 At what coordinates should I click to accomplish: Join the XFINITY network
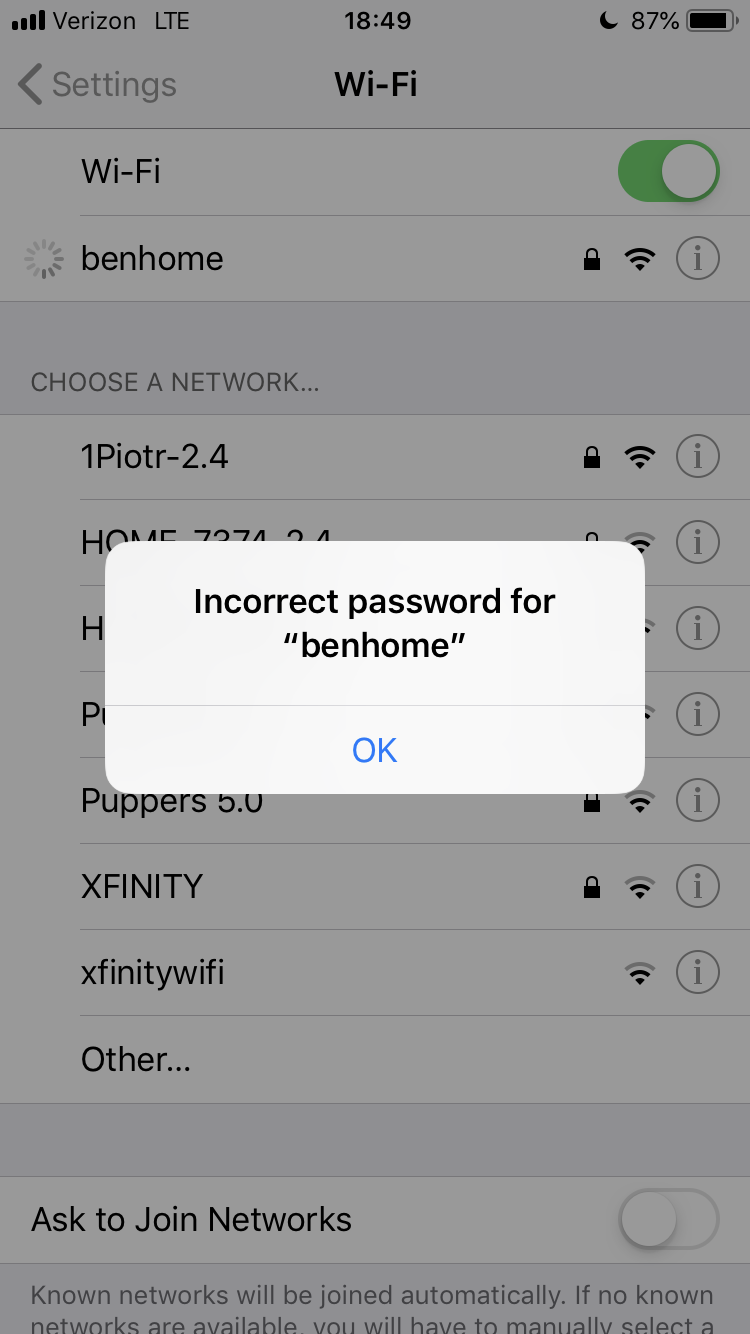pyautogui.click(x=142, y=887)
